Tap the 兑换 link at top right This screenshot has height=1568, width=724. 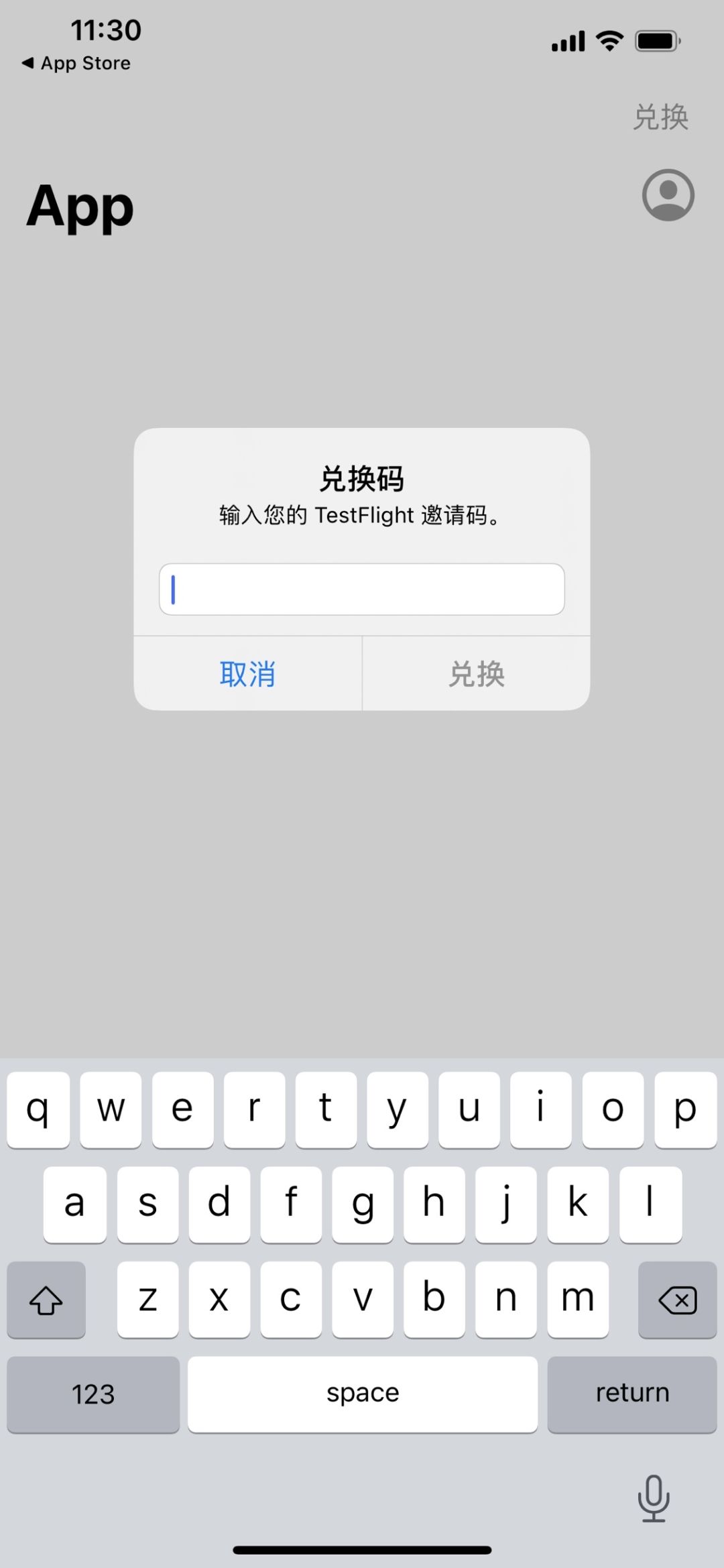(661, 116)
